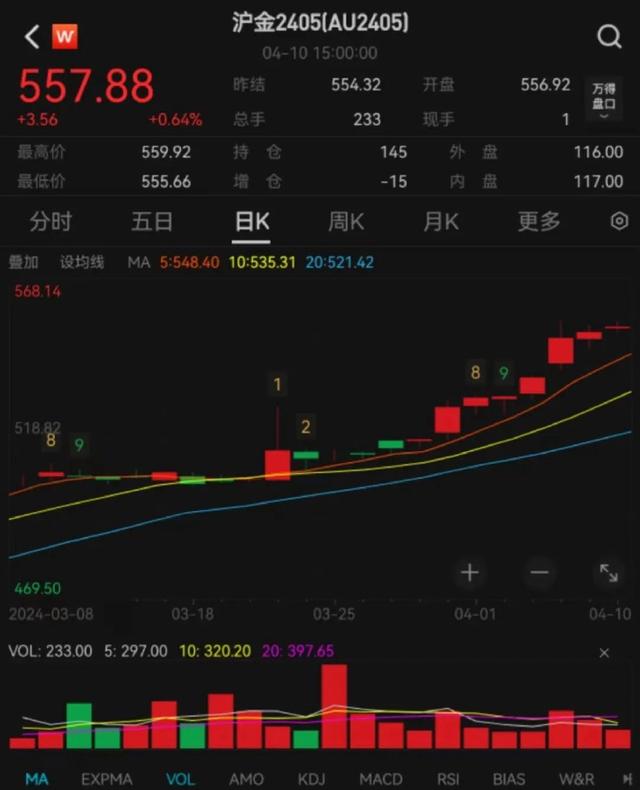
Task: Select the EXPMA indicator
Action: (x=106, y=778)
